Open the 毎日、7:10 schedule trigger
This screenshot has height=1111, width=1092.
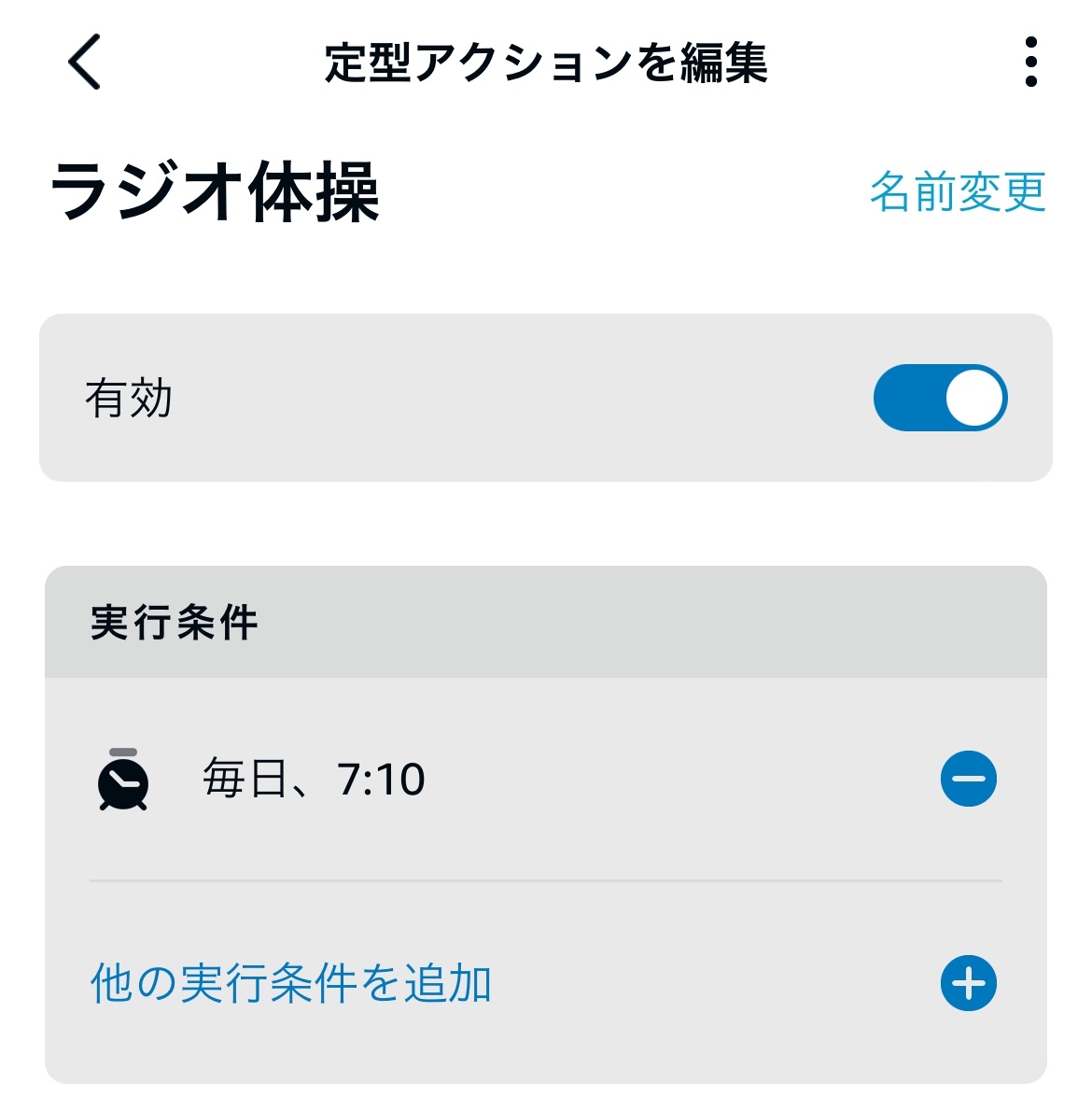(x=314, y=779)
